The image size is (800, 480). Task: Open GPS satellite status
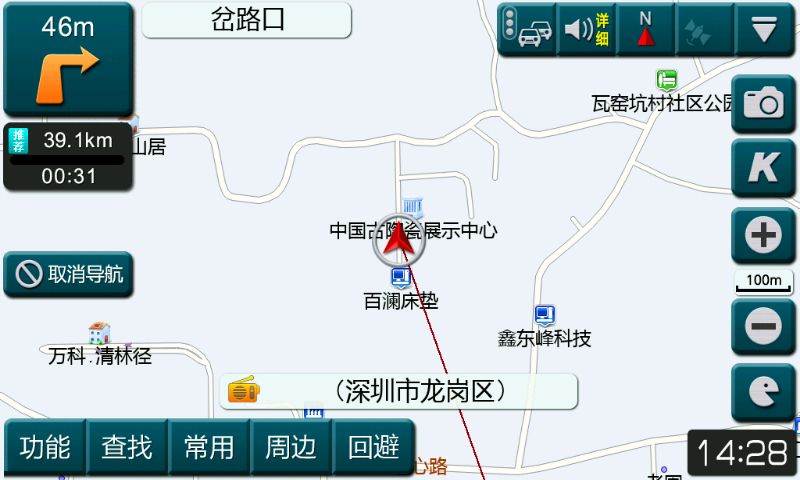pyautogui.click(x=704, y=30)
